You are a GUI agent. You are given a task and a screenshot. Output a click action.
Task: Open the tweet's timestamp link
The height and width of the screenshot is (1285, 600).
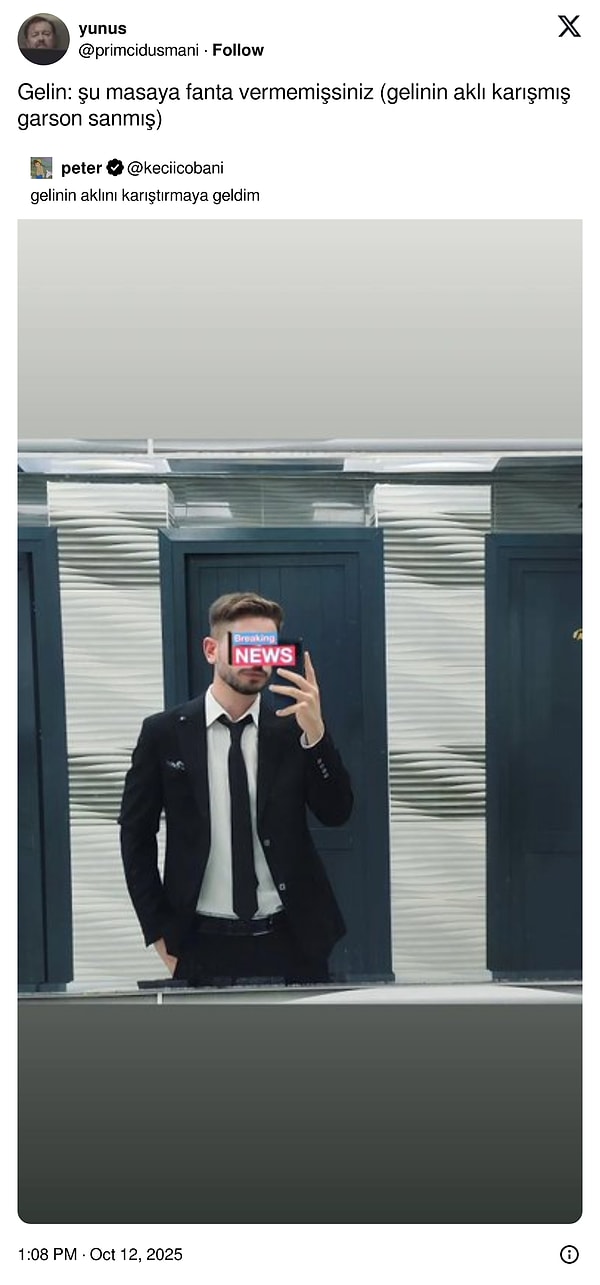(x=100, y=1254)
